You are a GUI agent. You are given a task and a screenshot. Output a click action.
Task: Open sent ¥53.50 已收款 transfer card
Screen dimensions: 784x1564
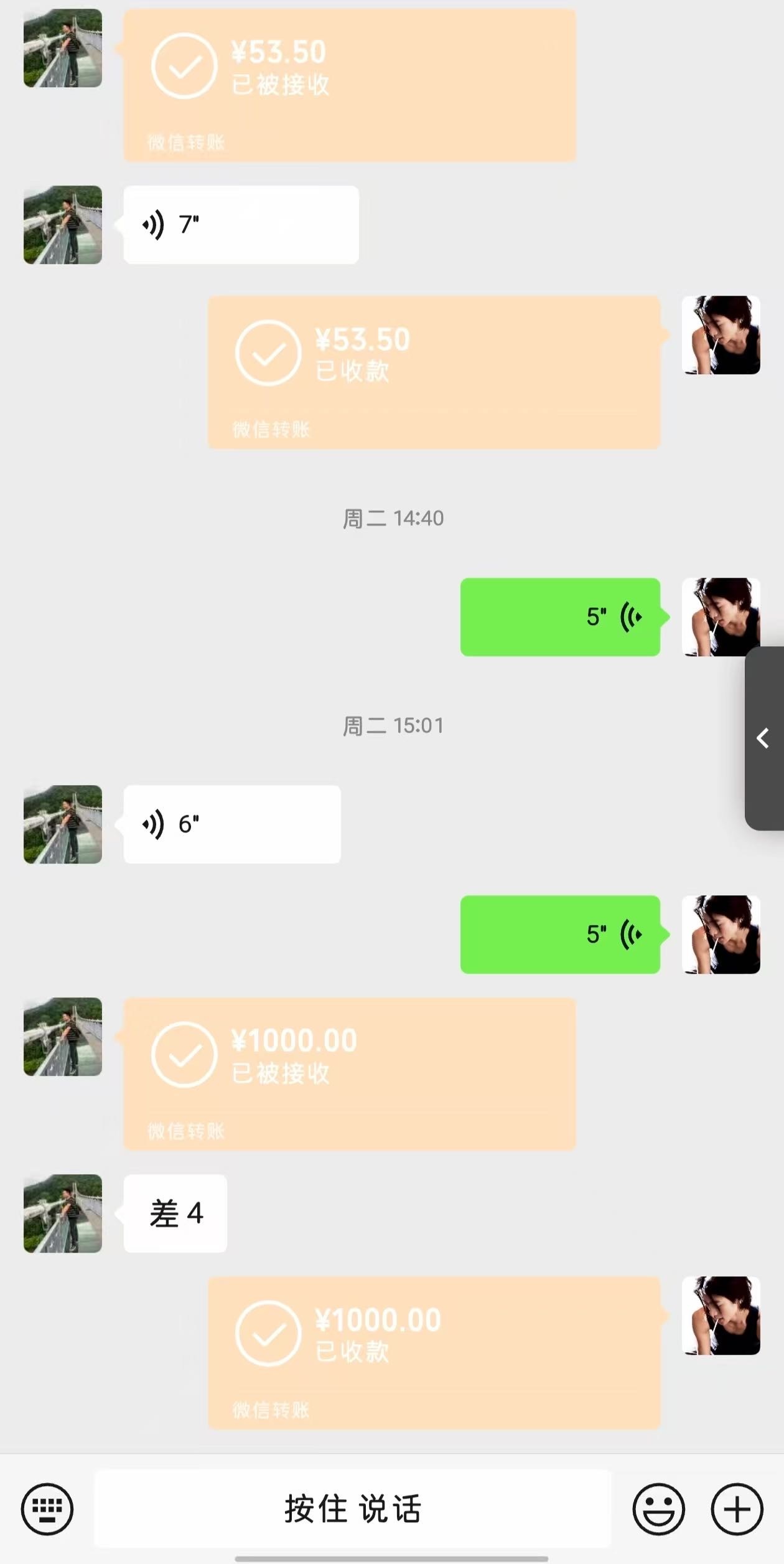[434, 372]
